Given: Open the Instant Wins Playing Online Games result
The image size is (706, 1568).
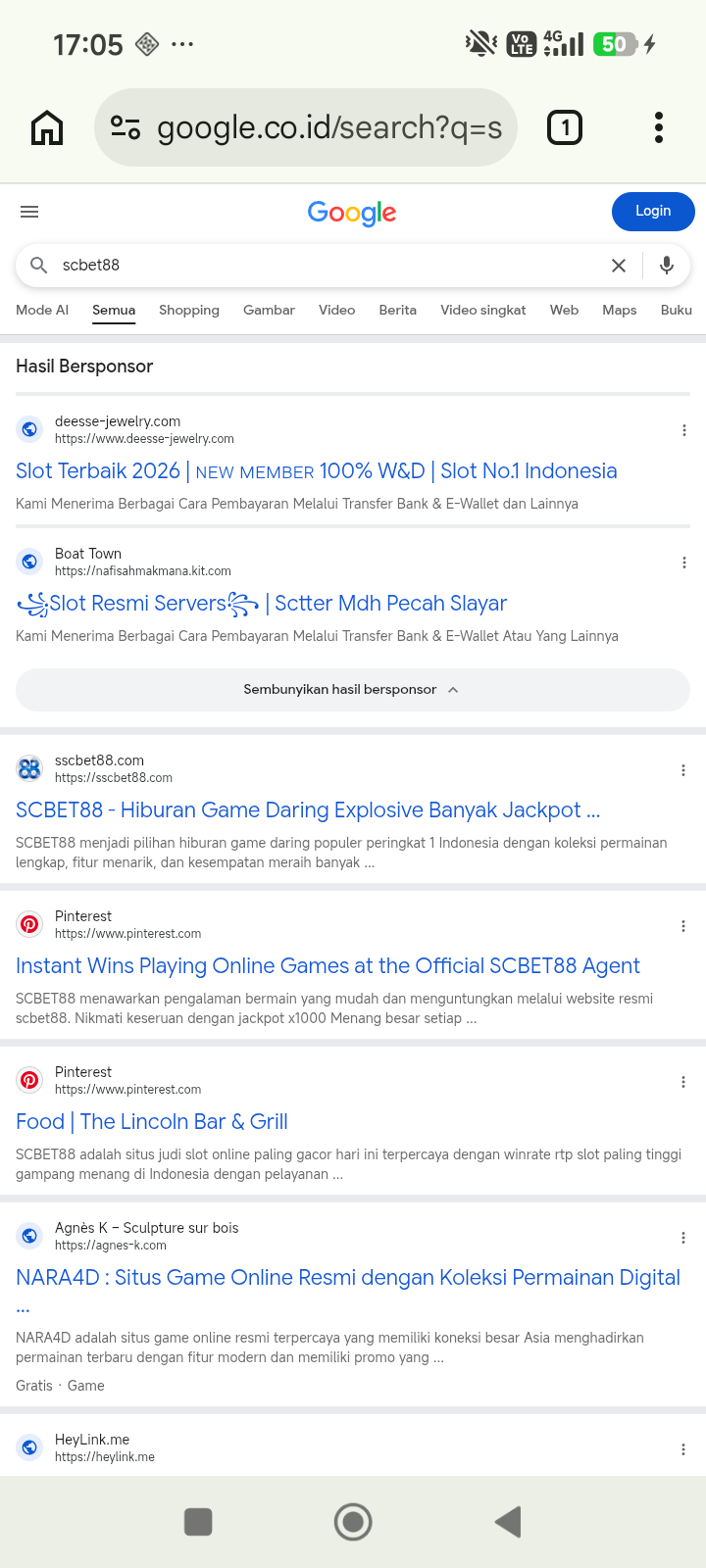Looking at the screenshot, I should (328, 966).
